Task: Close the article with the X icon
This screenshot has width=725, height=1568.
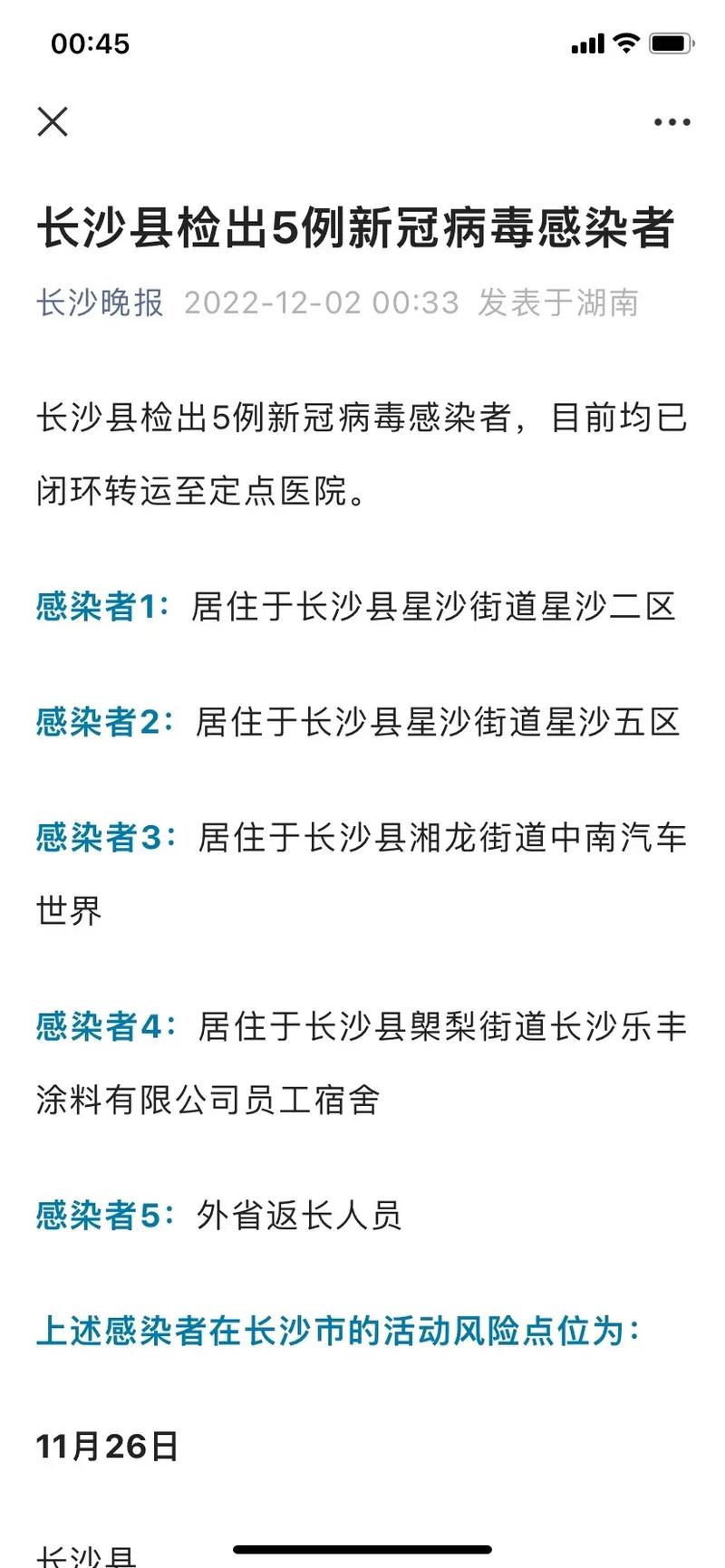Action: tap(53, 121)
